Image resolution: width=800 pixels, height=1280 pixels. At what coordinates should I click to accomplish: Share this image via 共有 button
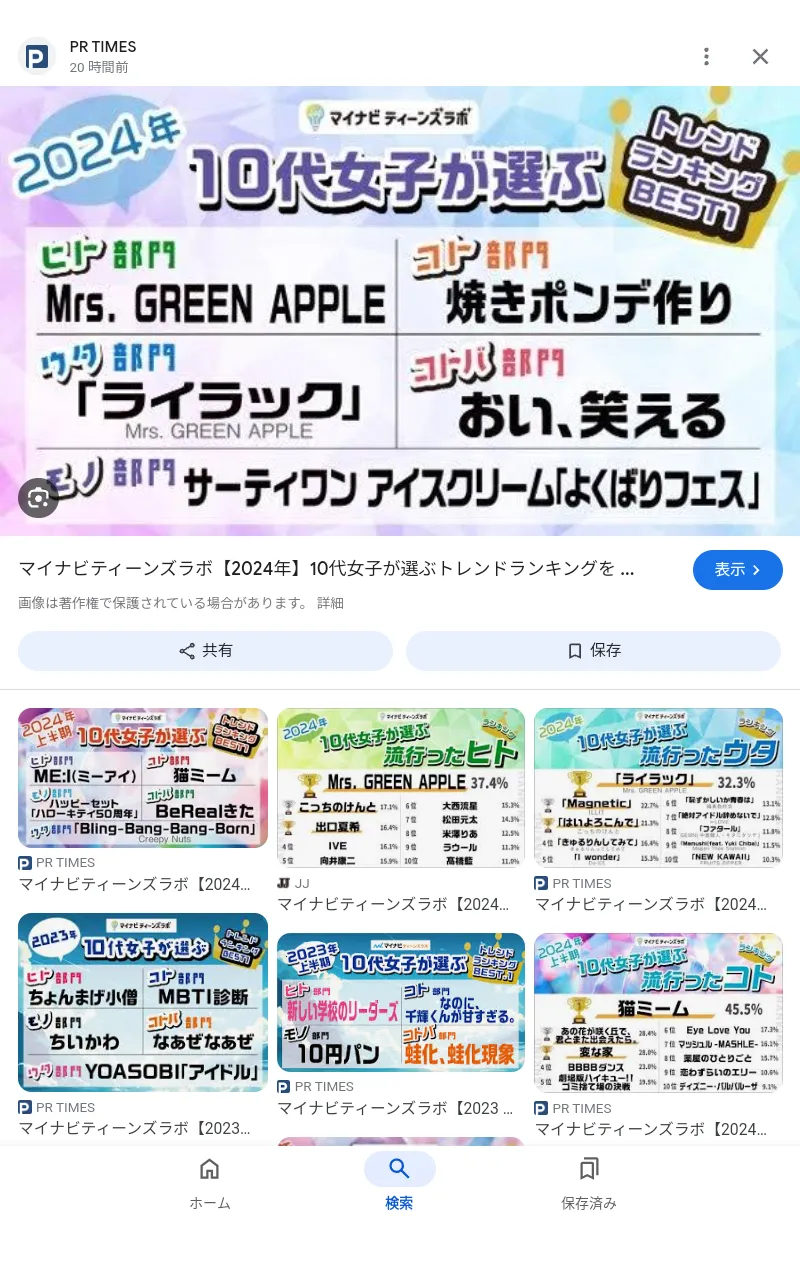(205, 651)
